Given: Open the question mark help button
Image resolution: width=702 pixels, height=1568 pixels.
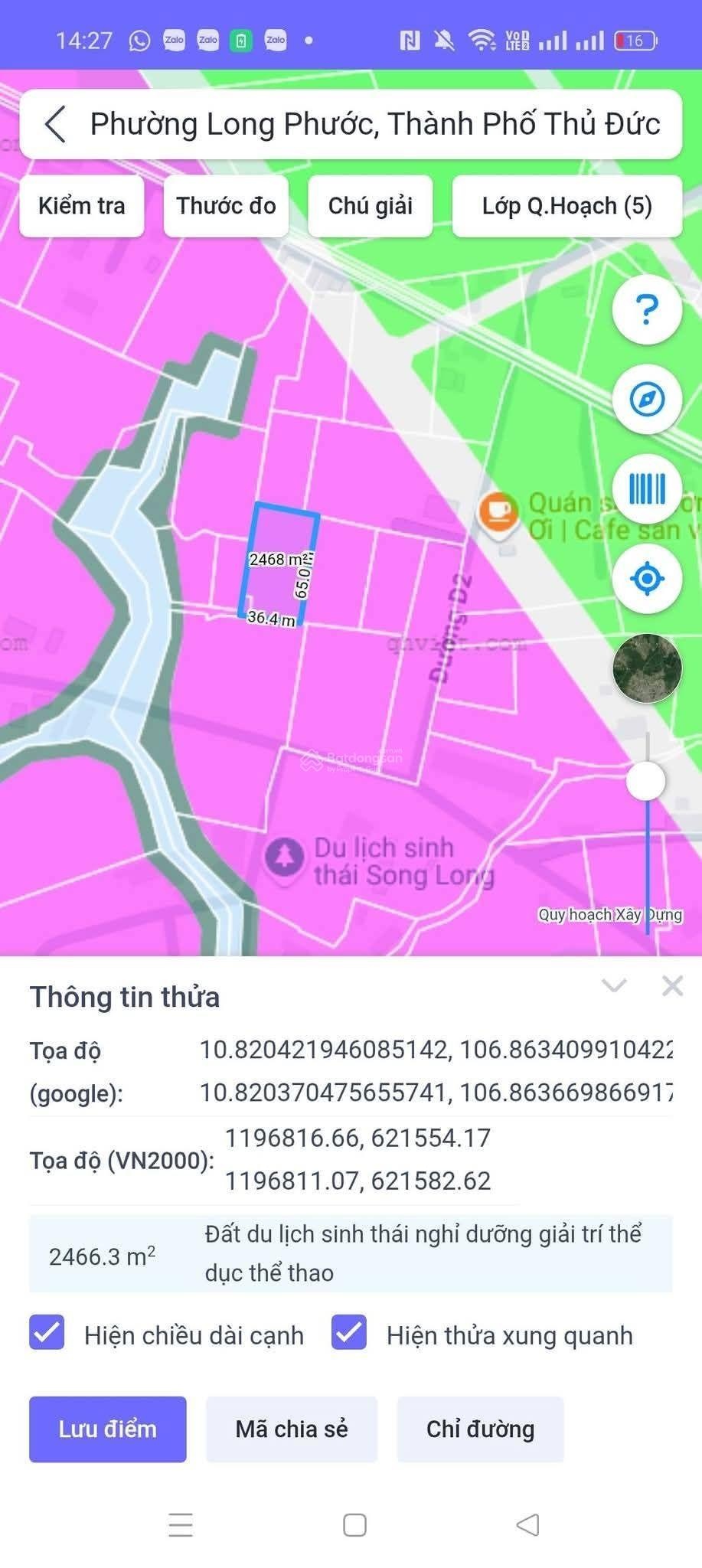Looking at the screenshot, I should 647,309.
